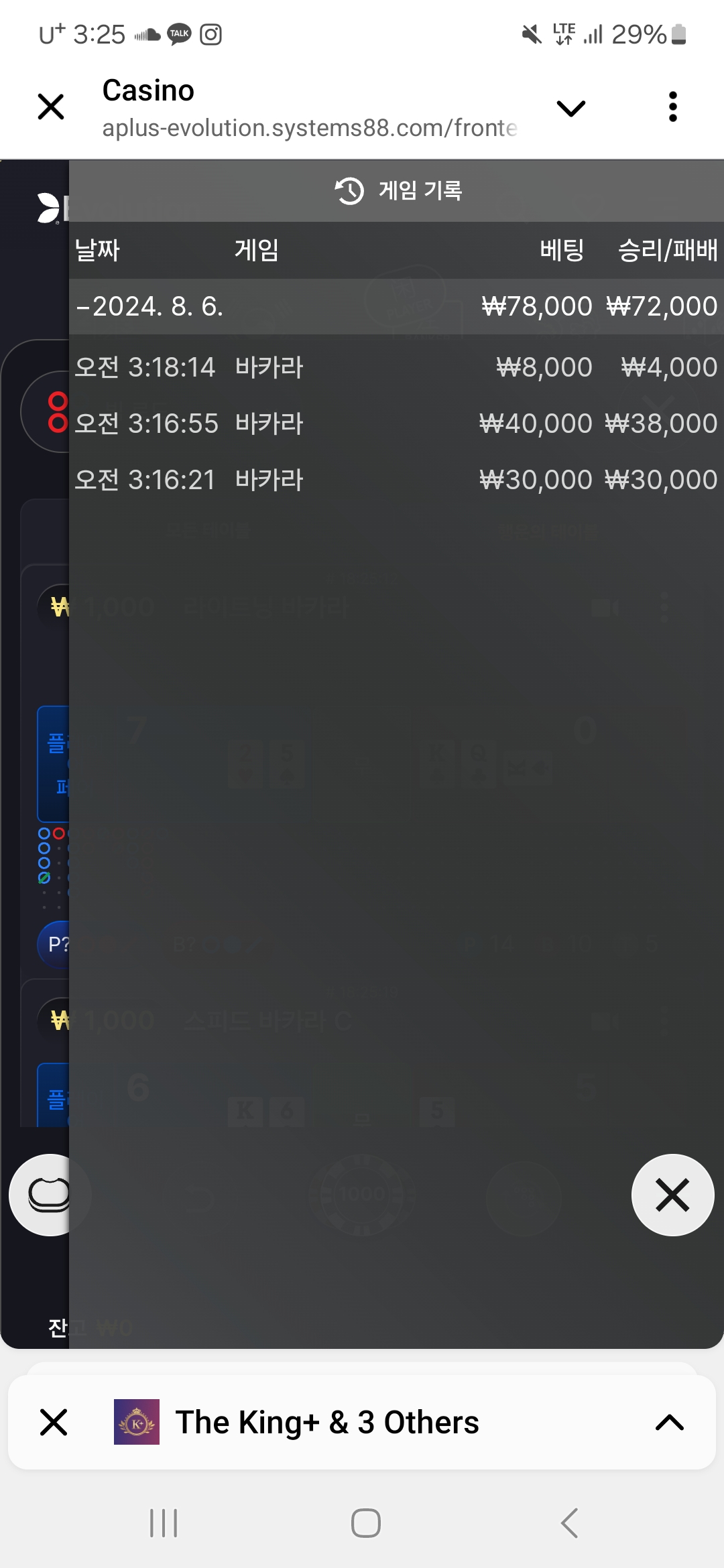The image size is (724, 1568).
Task: Close the game history panel
Action: point(673,1195)
